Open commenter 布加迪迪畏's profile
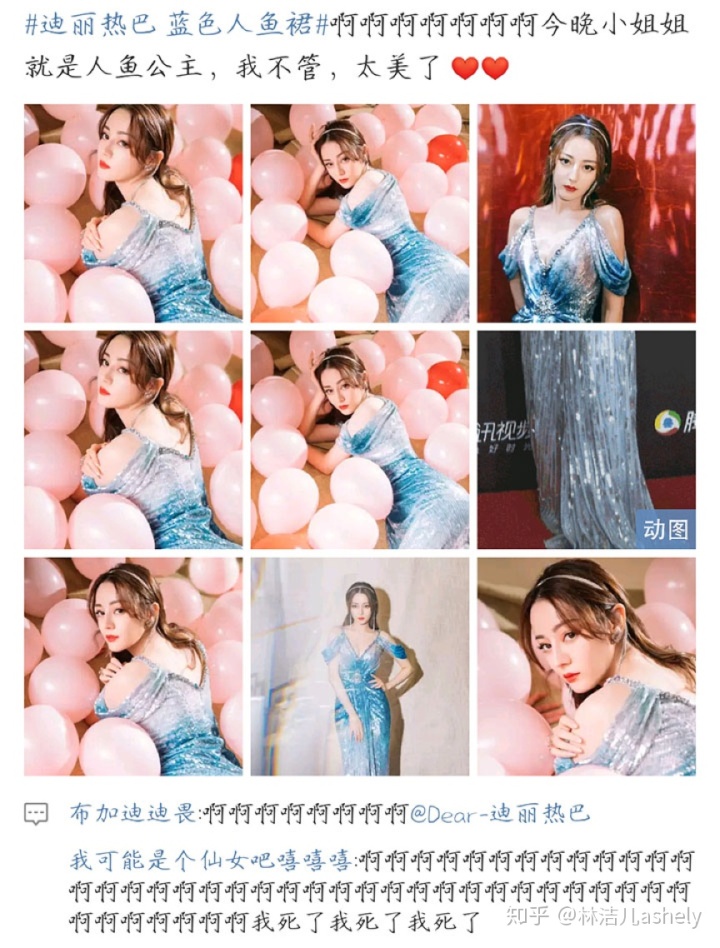Image resolution: width=720 pixels, height=948 pixels. pyautogui.click(x=132, y=813)
